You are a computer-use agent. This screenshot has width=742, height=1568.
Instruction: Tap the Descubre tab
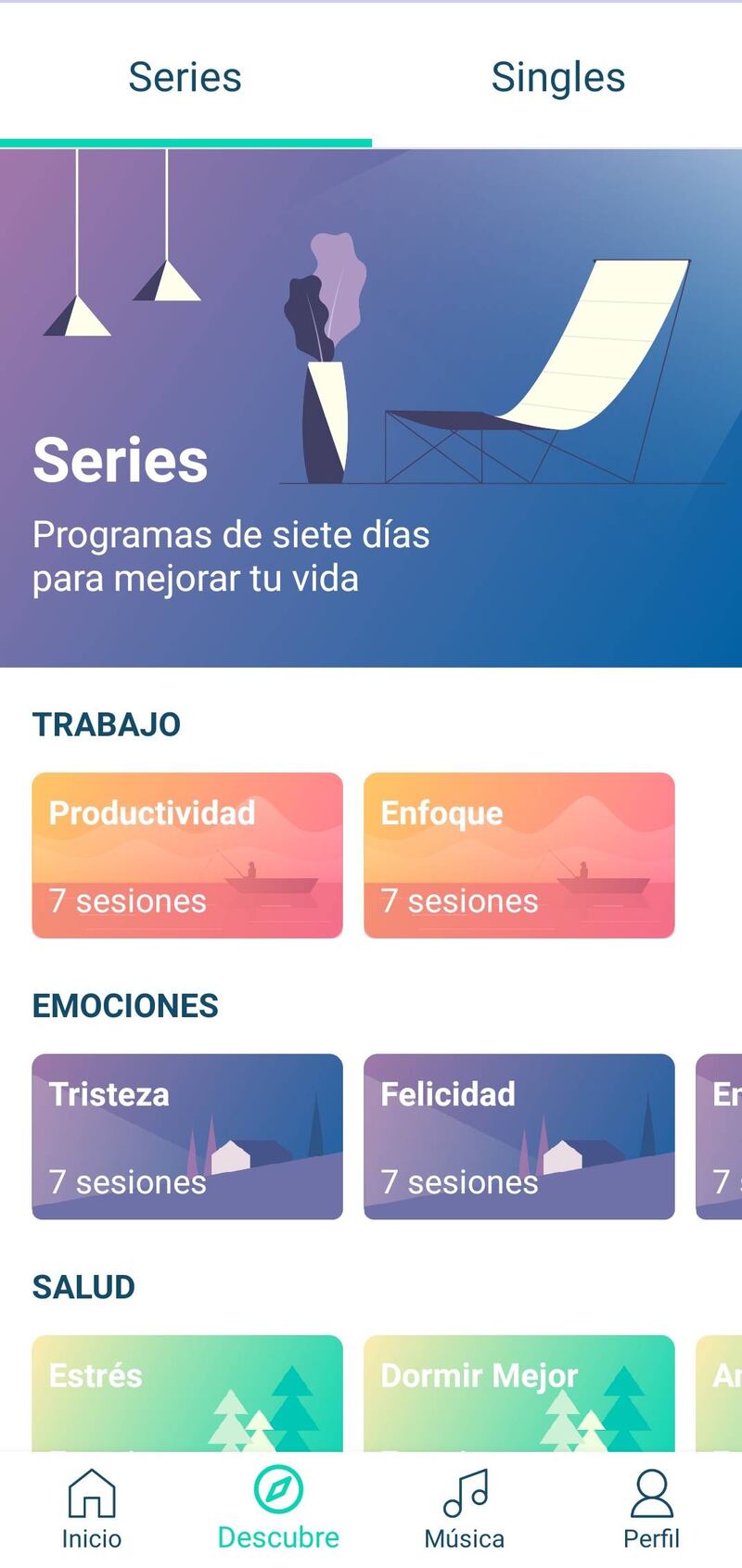pos(278,1509)
